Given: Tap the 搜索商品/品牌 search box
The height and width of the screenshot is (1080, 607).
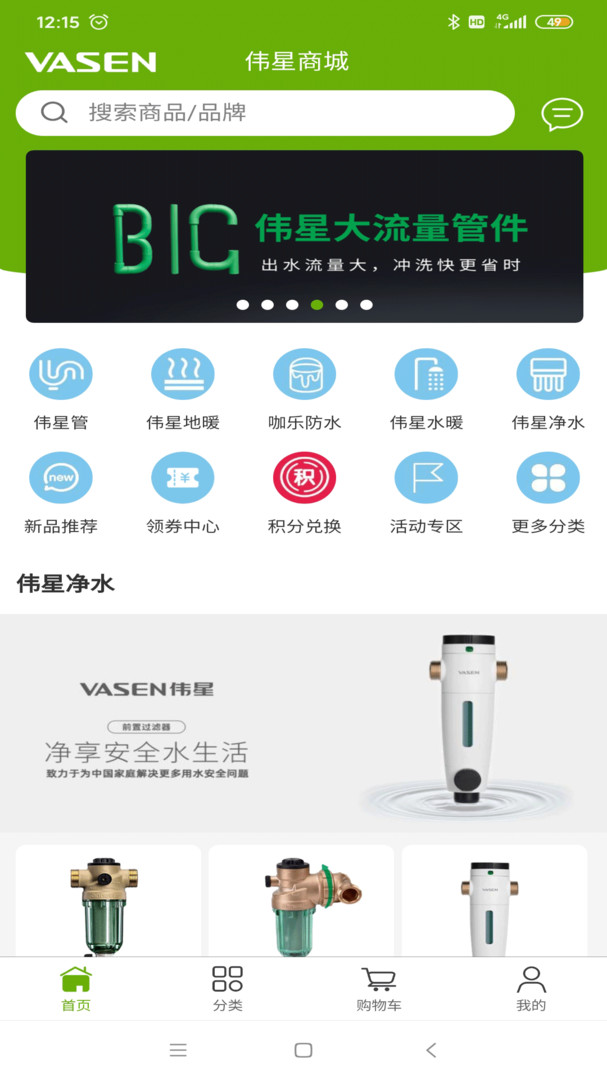Looking at the screenshot, I should tap(265, 113).
